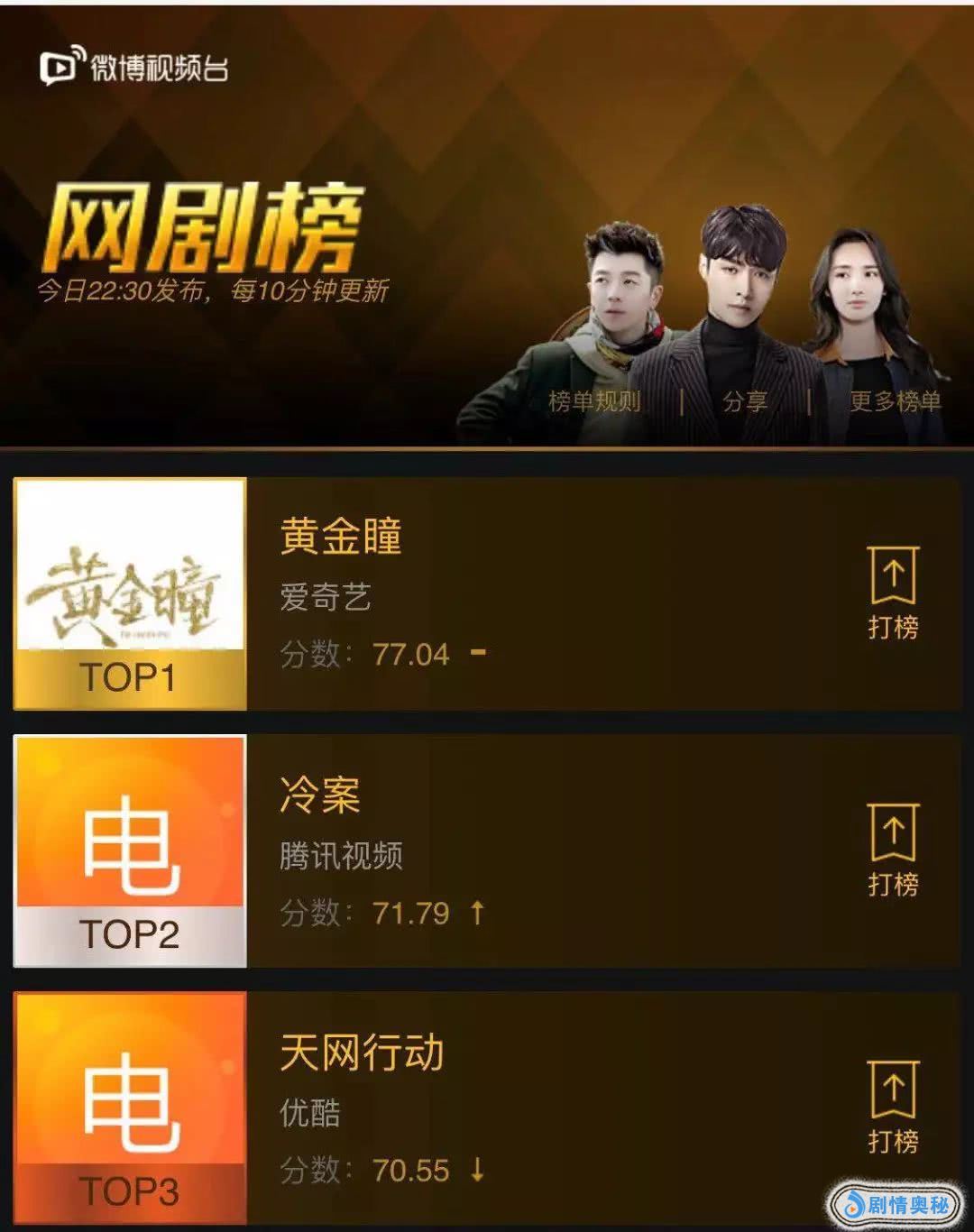
Task: Open 更多榜单 for more charts
Action: (x=895, y=401)
